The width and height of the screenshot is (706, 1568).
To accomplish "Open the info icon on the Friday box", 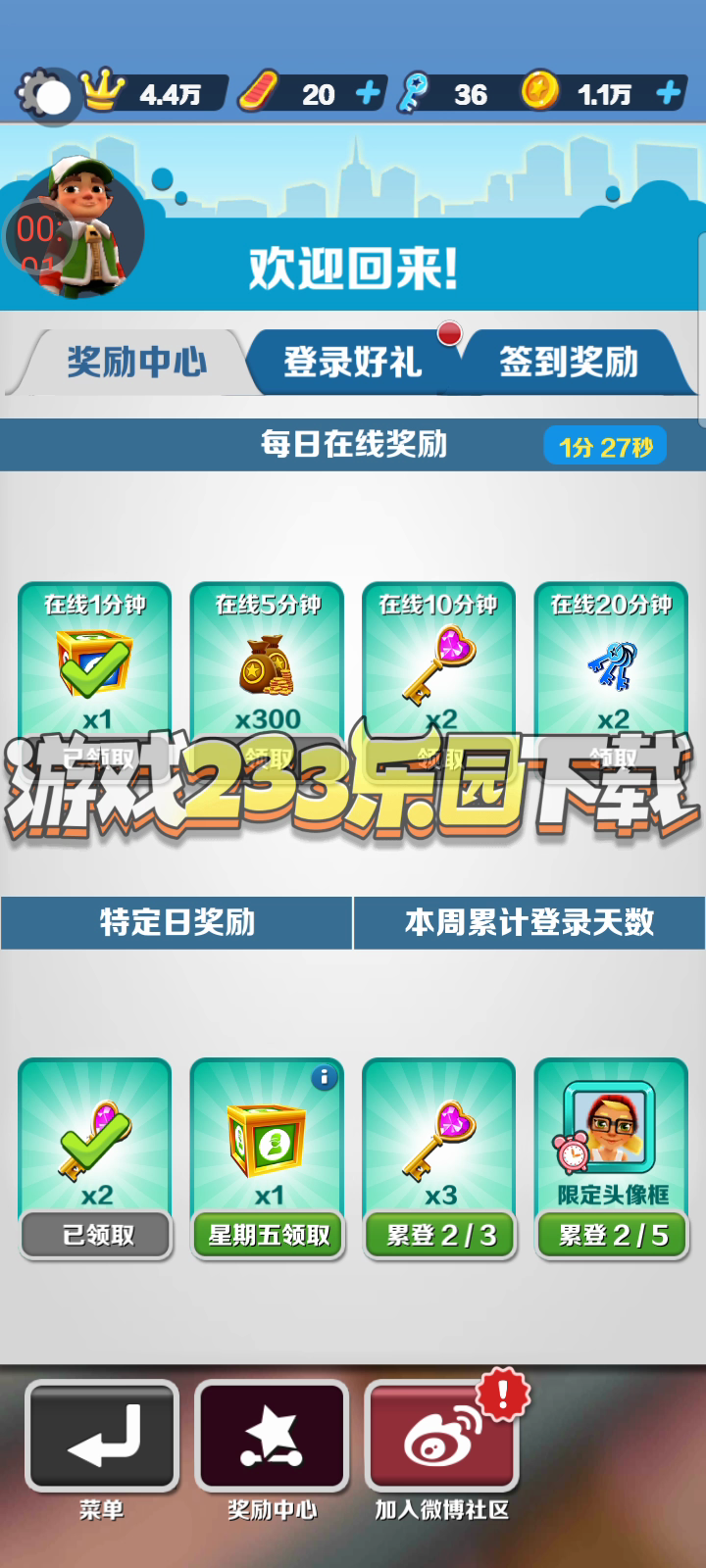I will [x=324, y=1078].
